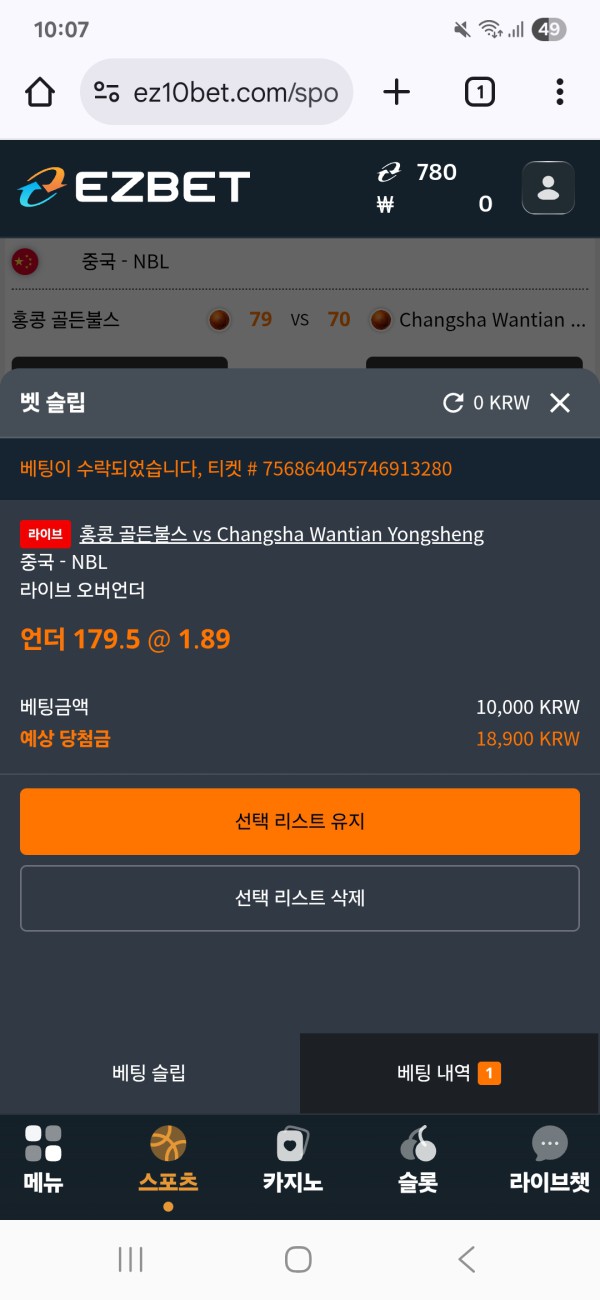Open the 홍콩 골든불스 vs Changsha match link
This screenshot has height=1300, width=600.
pos(282,534)
